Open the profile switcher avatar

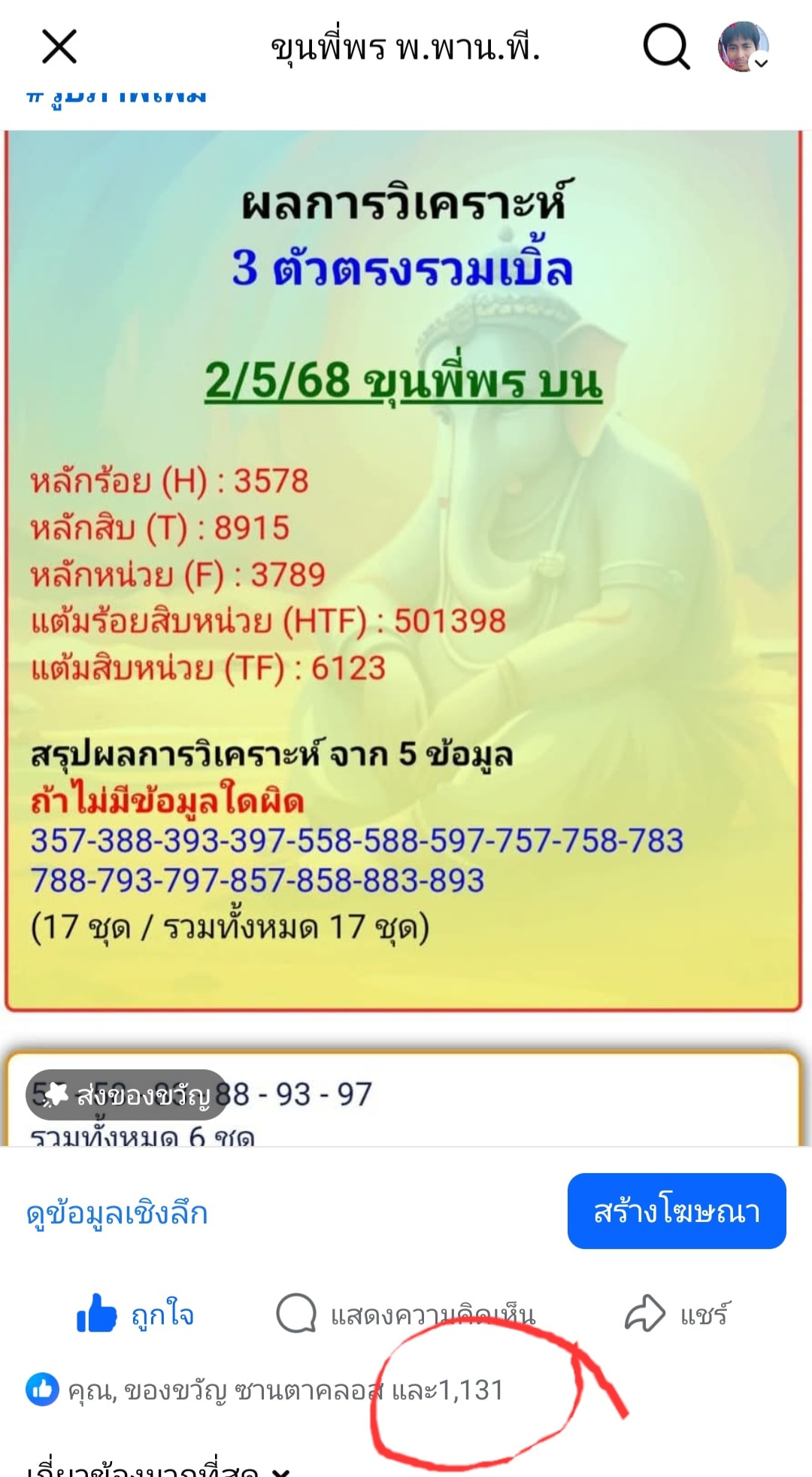743,47
